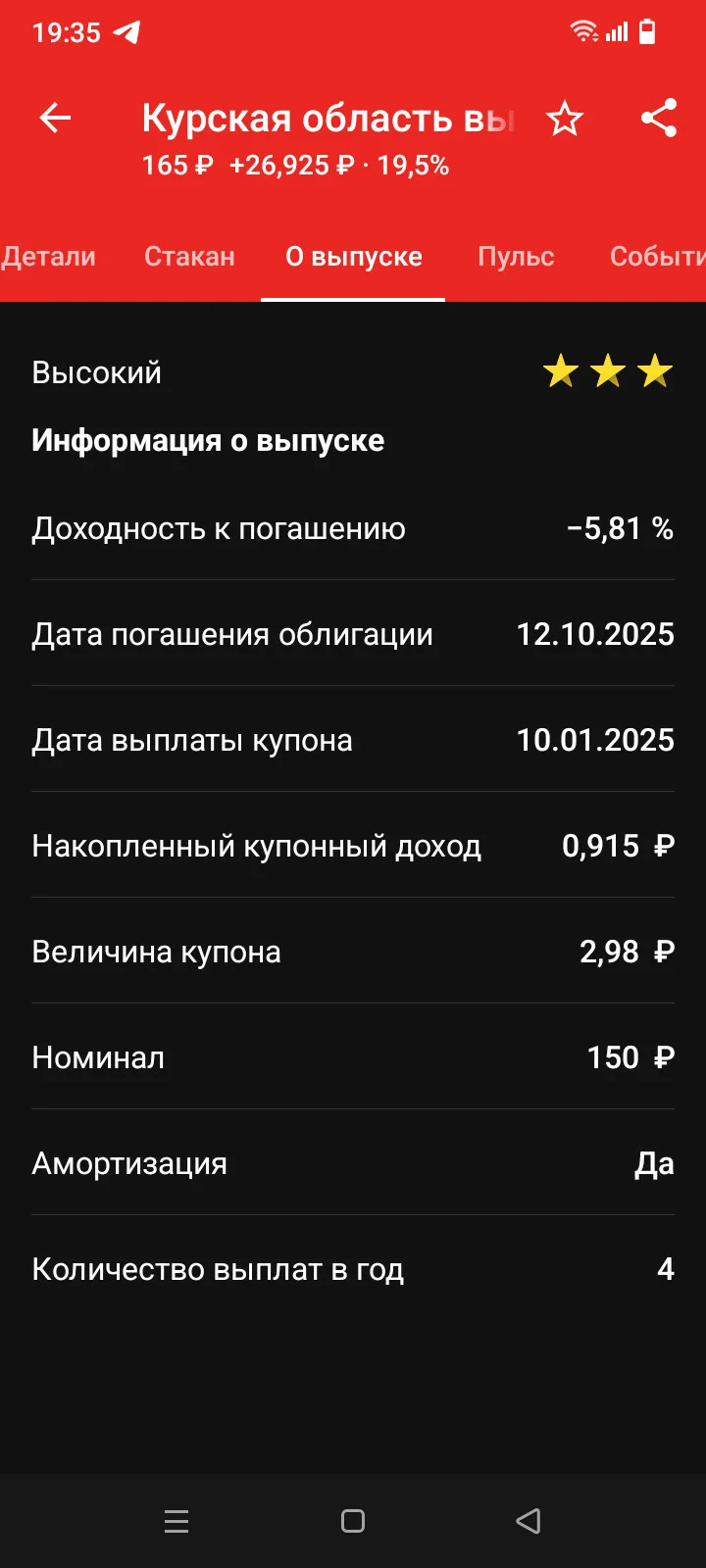Image resolution: width=706 pixels, height=1568 pixels.
Task: Switch to the Пульс tab
Action: point(516,257)
